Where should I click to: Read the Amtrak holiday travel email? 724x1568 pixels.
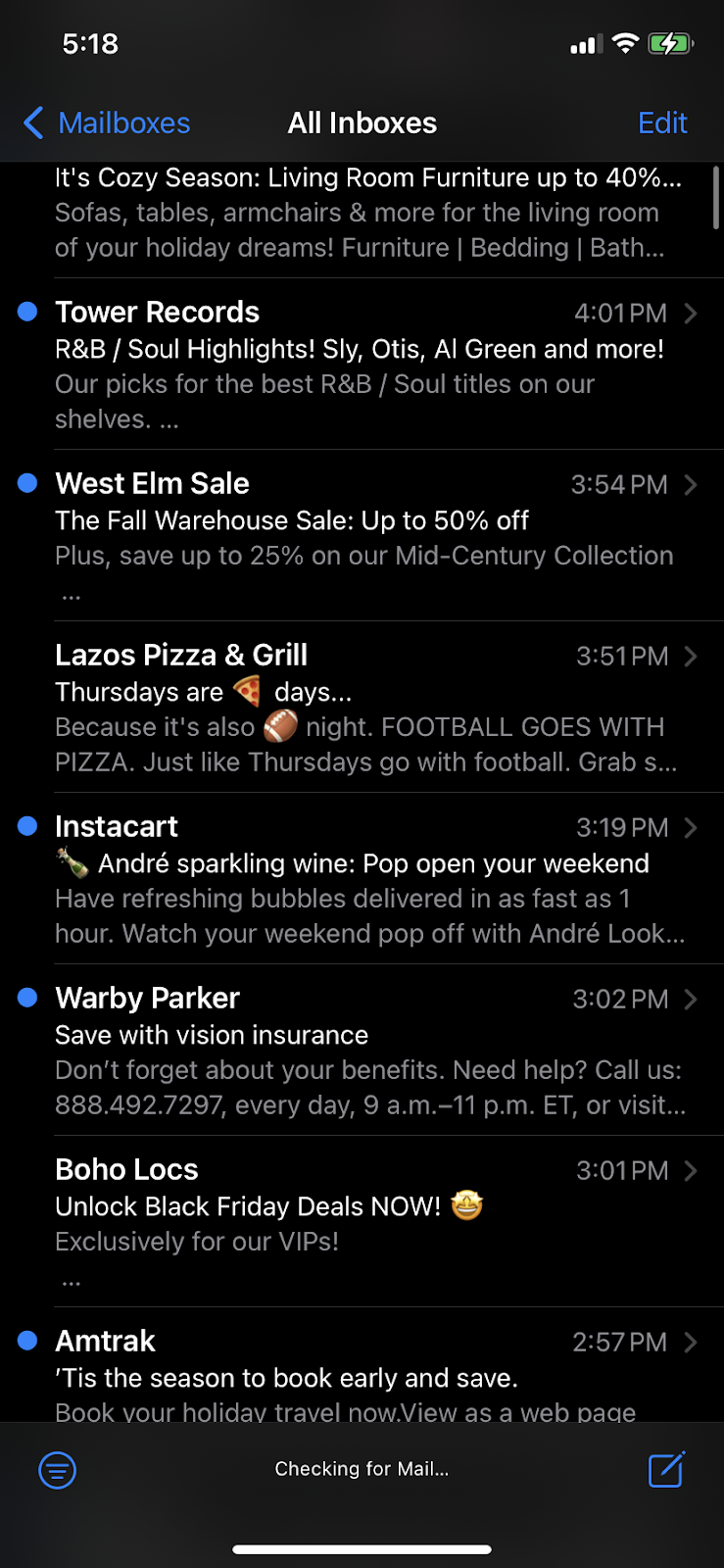pyautogui.click(x=367, y=1372)
